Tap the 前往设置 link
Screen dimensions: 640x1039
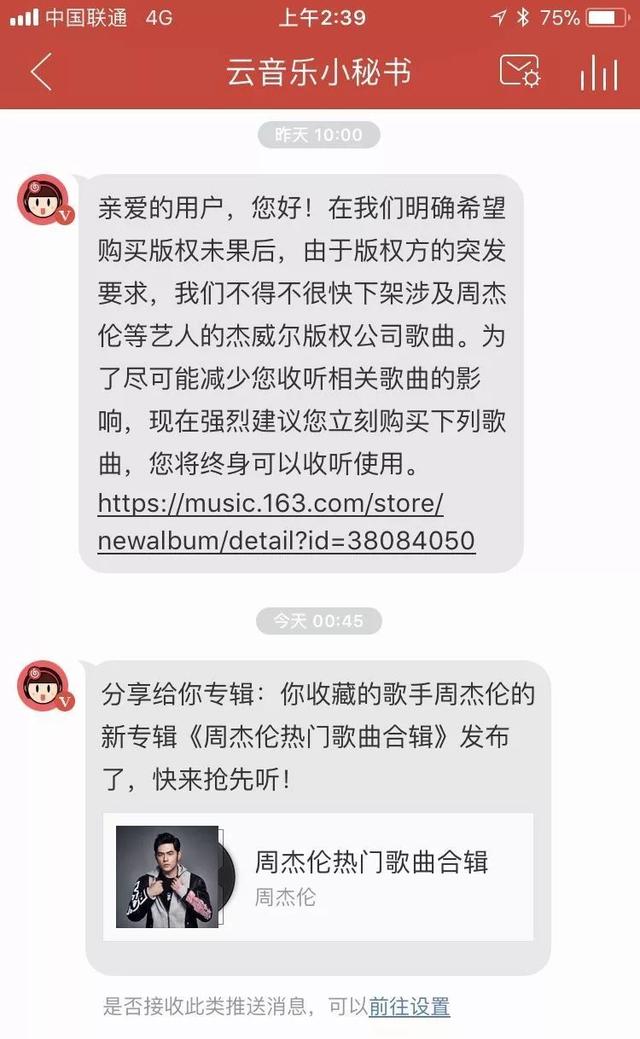pos(409,1006)
